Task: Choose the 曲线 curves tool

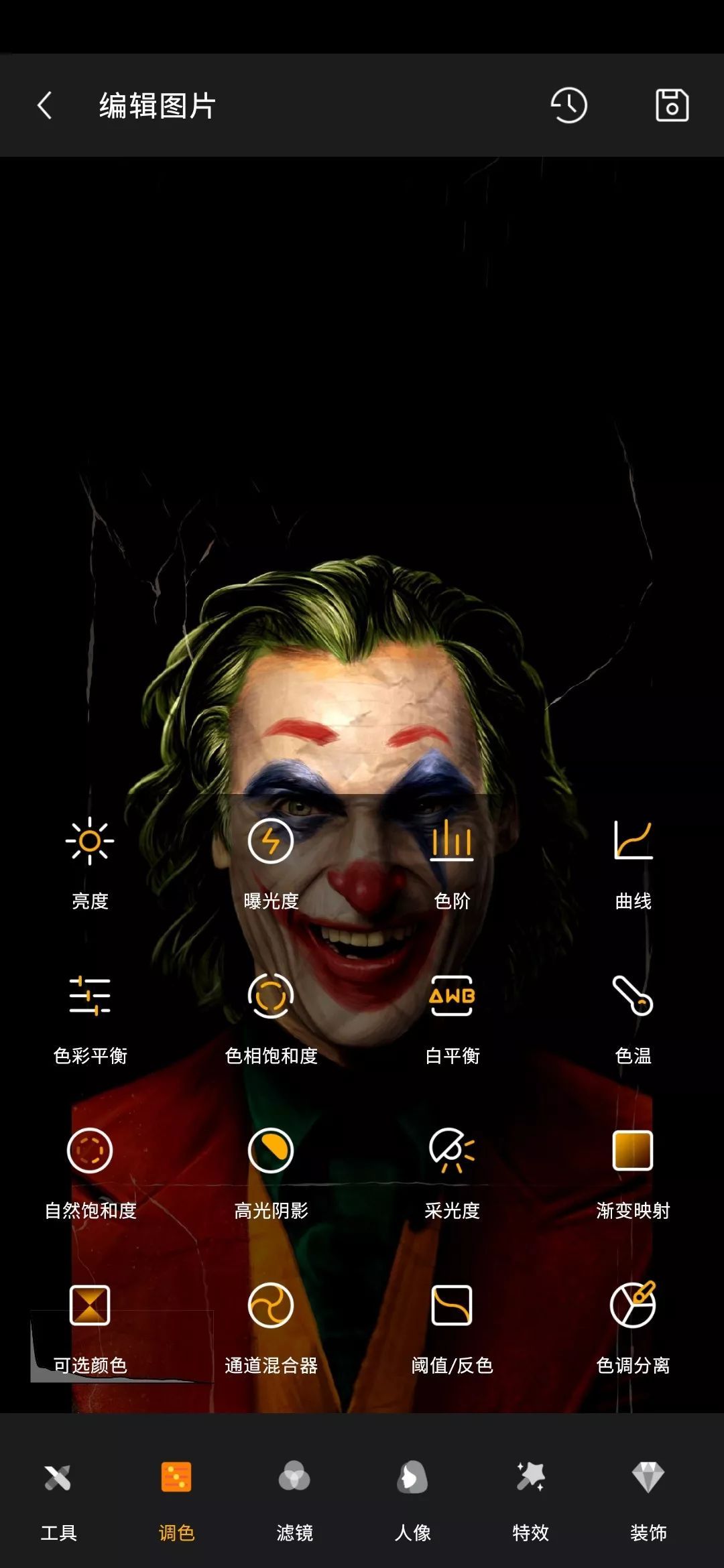Action: 633,861
